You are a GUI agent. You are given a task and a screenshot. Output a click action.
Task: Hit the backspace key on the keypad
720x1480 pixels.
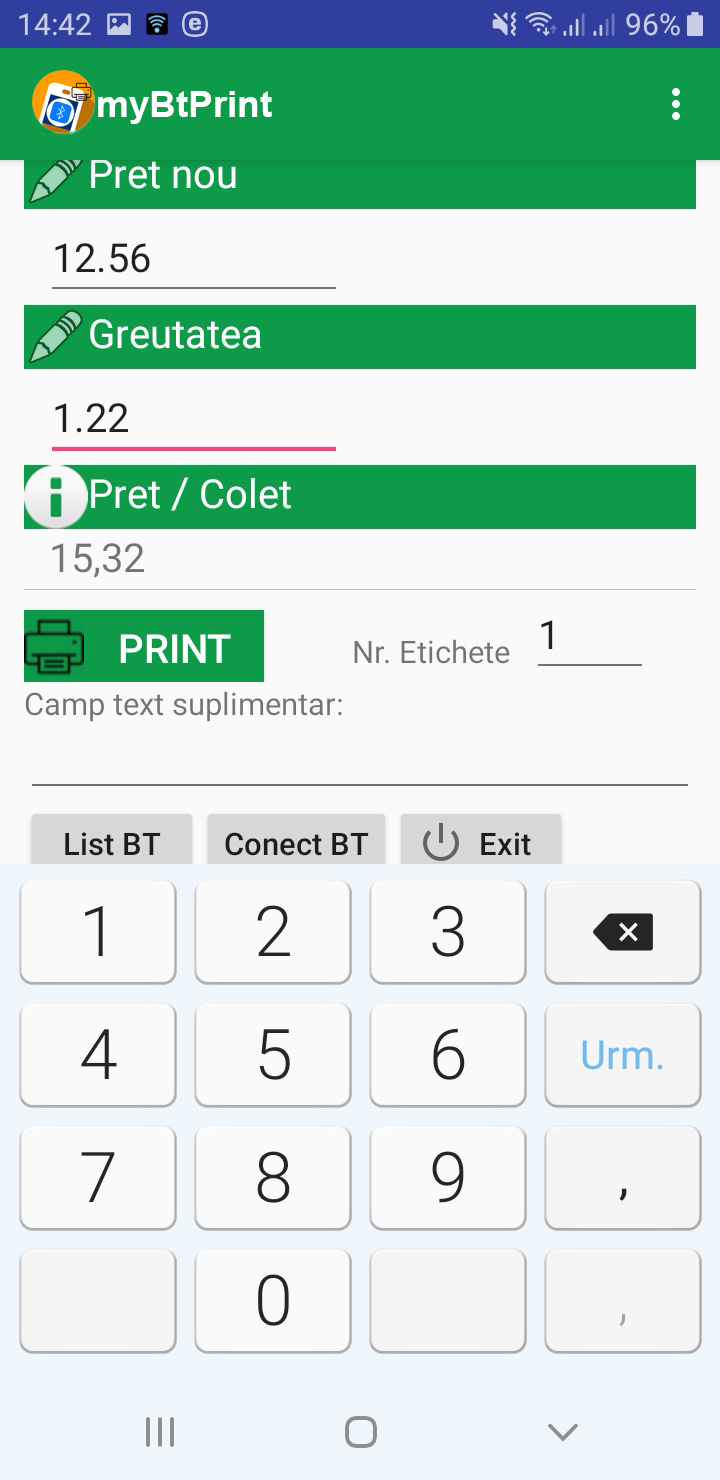coord(622,932)
